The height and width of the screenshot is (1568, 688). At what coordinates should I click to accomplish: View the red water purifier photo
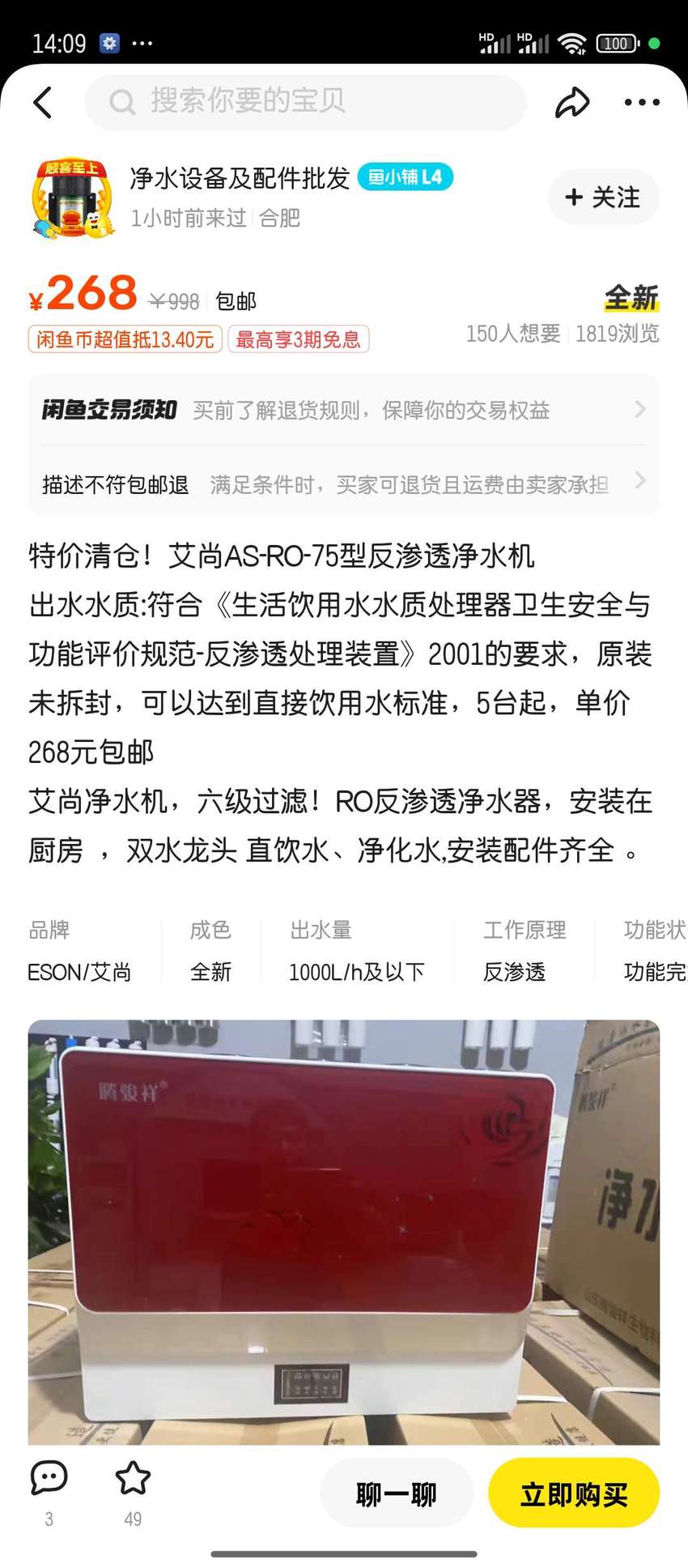pyautogui.click(x=344, y=1232)
